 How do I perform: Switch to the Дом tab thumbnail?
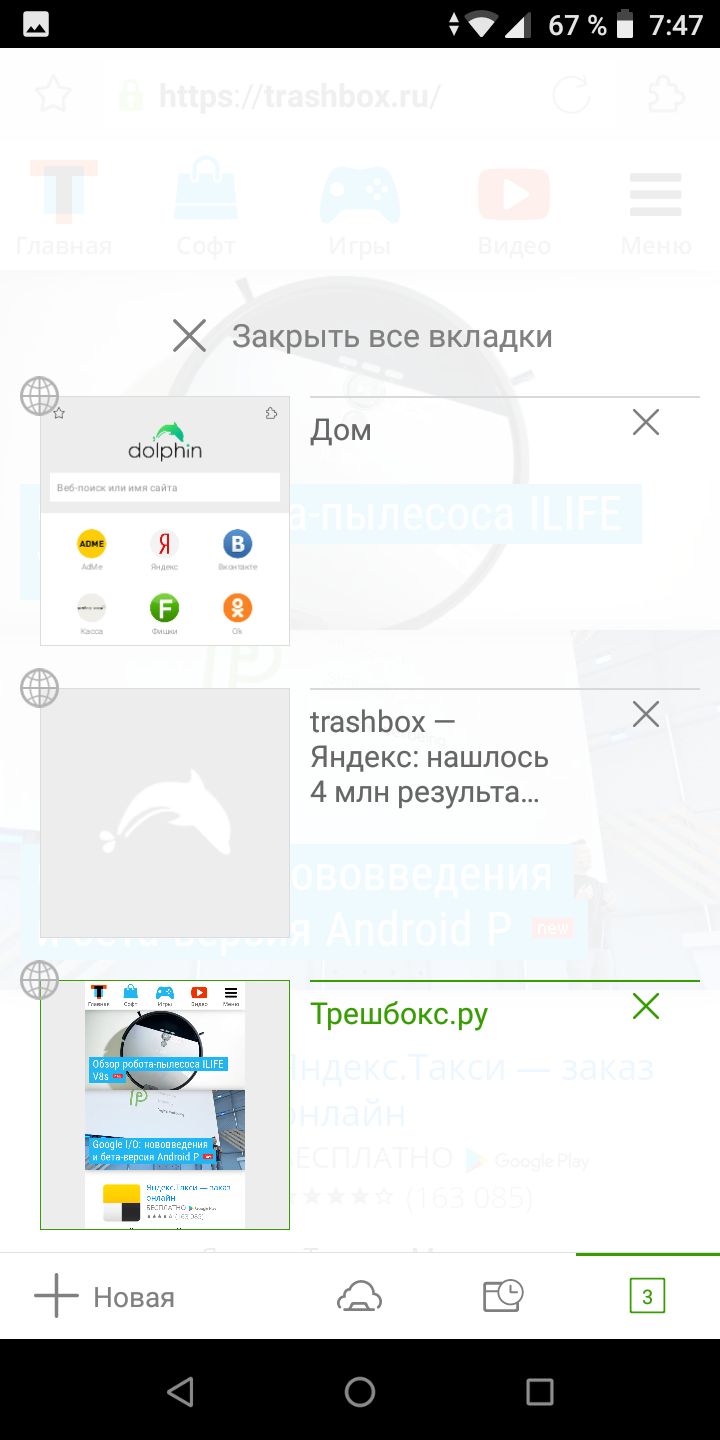pos(165,520)
